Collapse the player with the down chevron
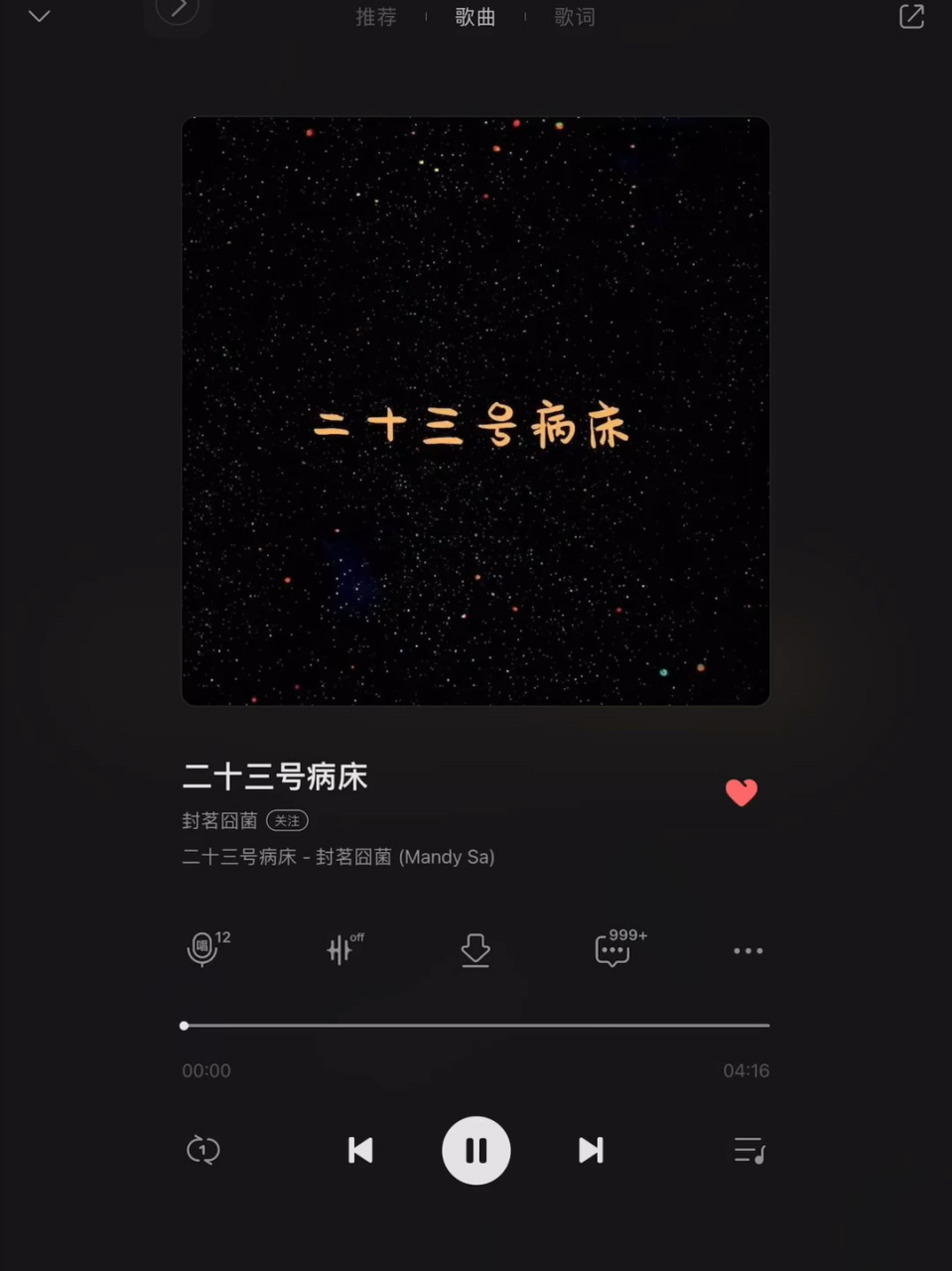 39,16
